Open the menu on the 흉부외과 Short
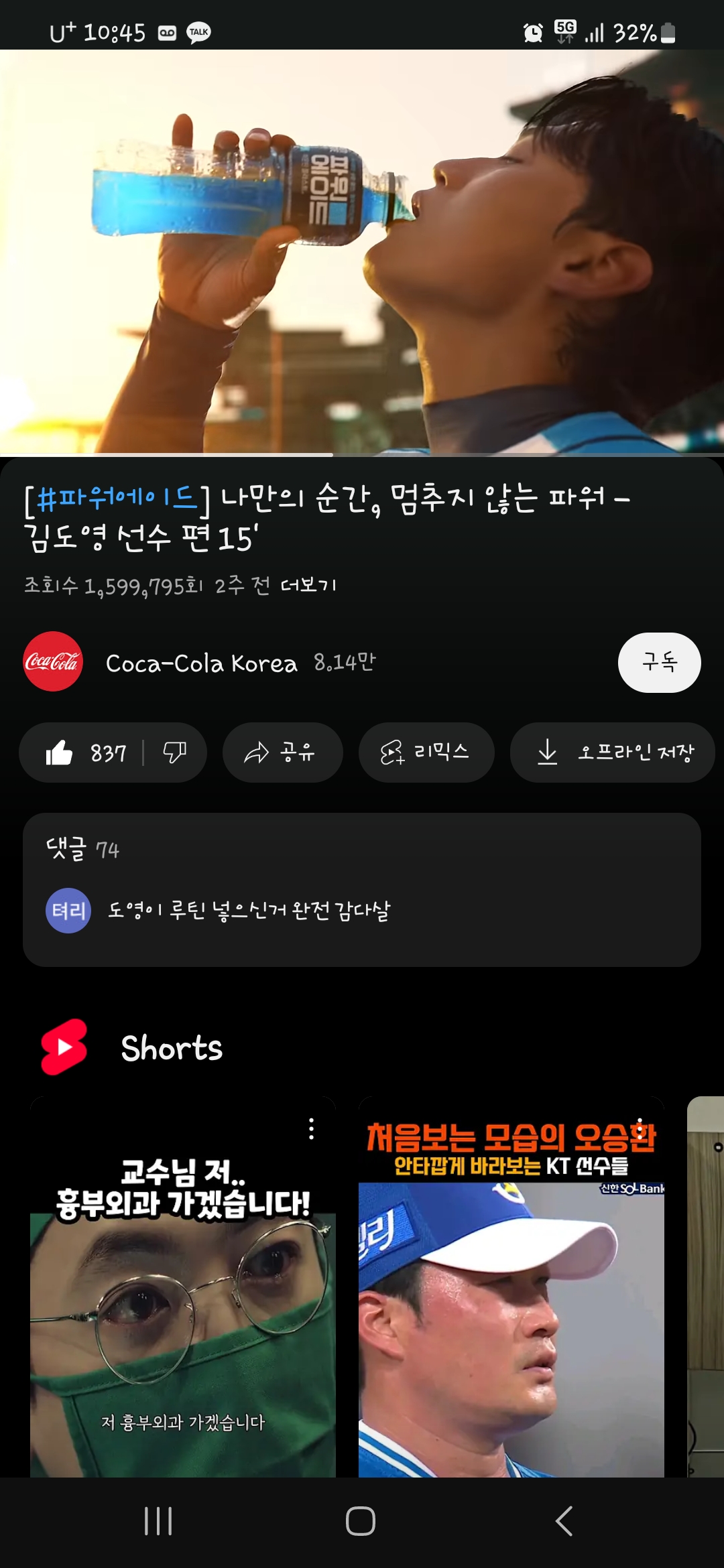The image size is (724, 1568). 311,1129
